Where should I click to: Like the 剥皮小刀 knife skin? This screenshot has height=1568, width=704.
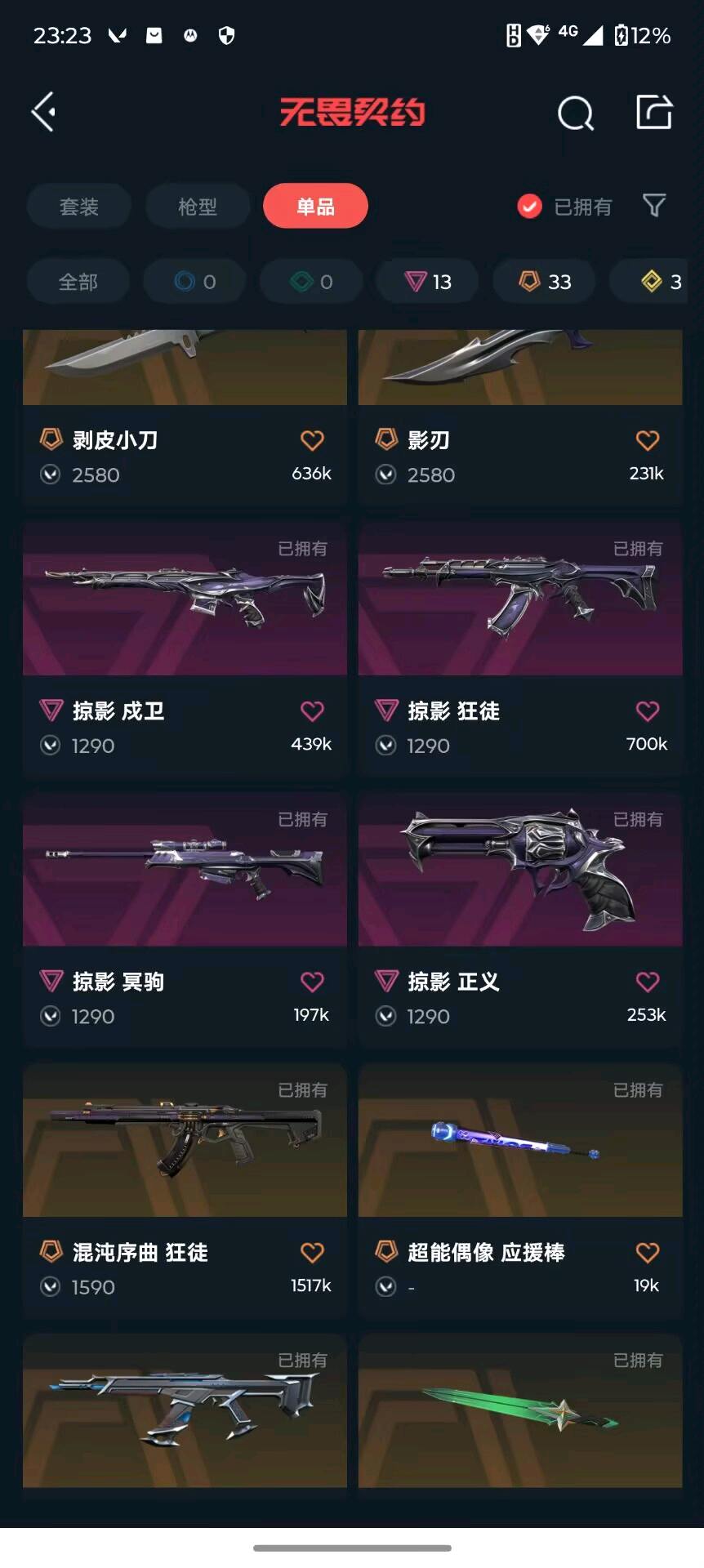[x=312, y=441]
